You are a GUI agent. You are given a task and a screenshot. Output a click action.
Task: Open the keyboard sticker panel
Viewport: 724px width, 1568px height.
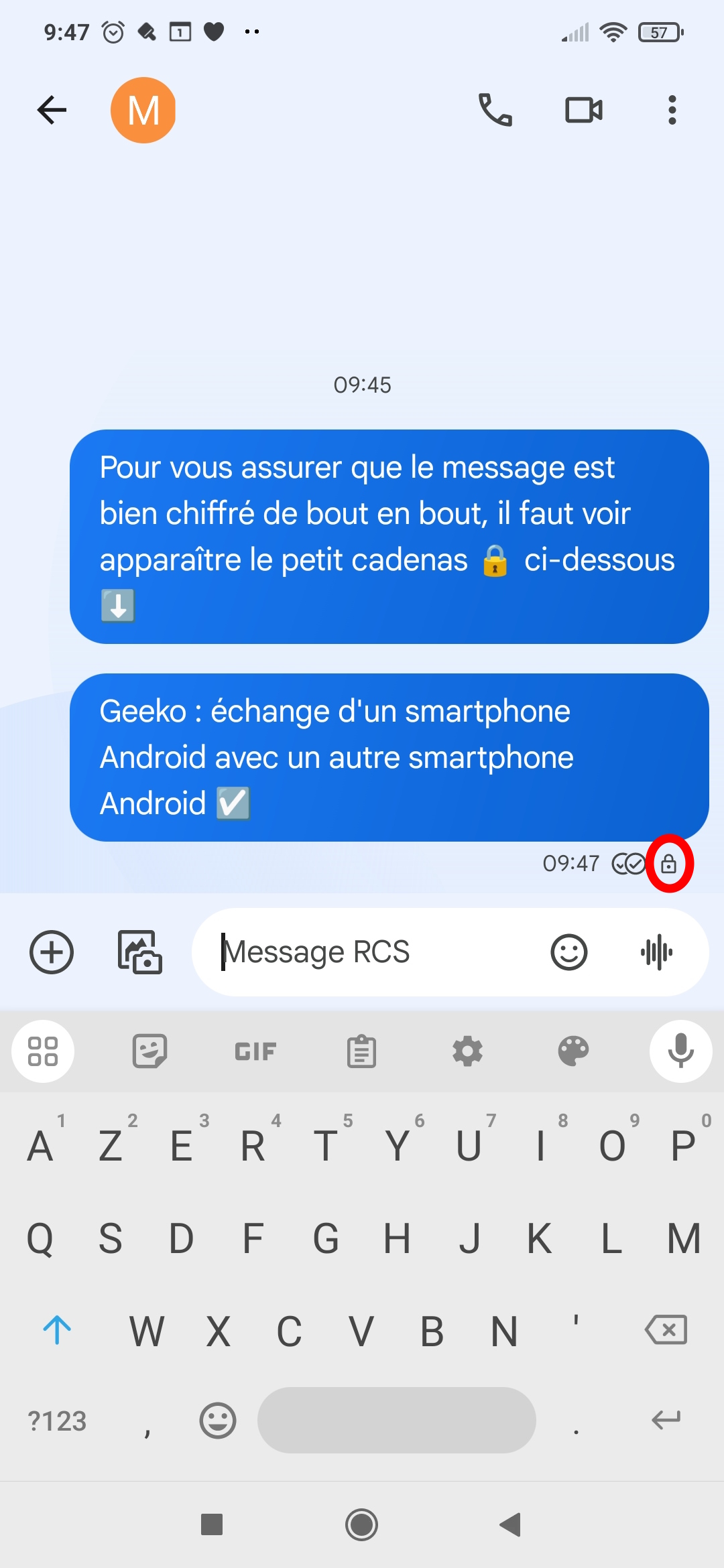point(149,1051)
